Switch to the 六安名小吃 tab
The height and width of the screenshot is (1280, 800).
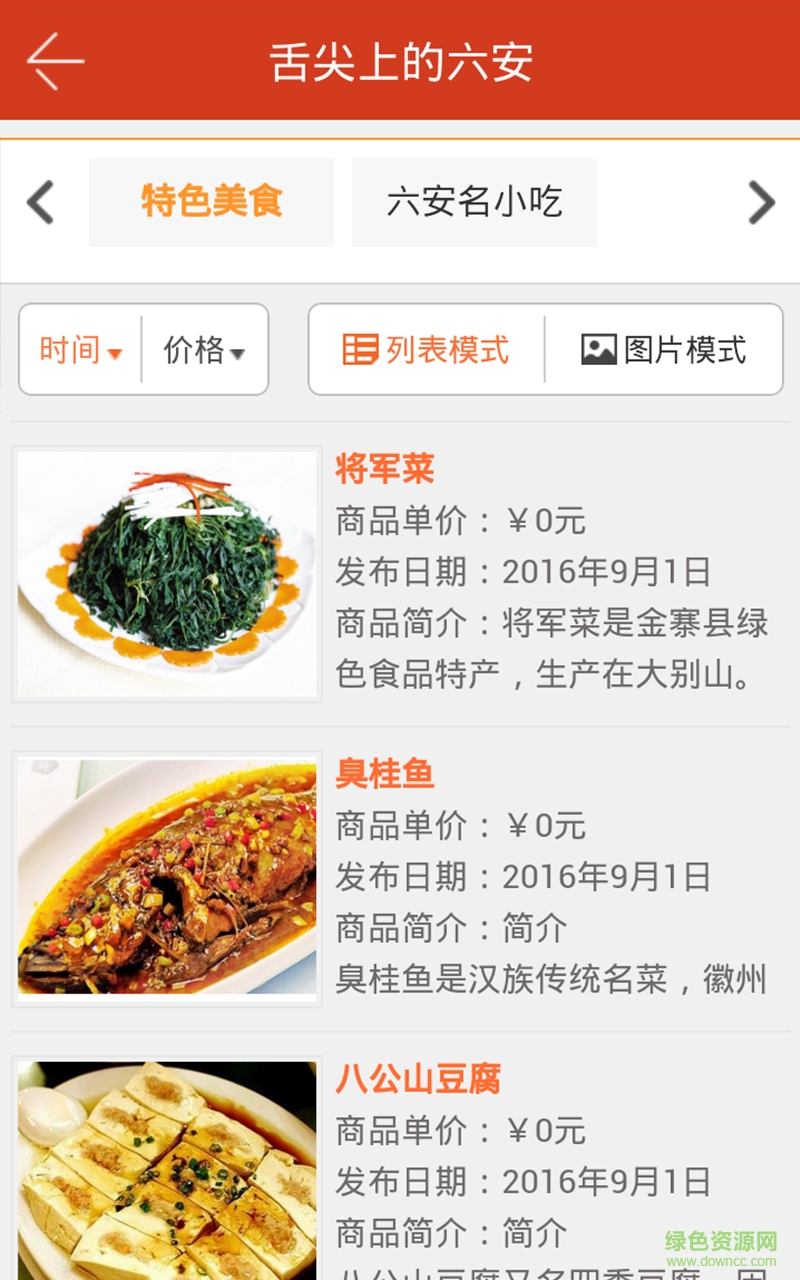click(474, 202)
